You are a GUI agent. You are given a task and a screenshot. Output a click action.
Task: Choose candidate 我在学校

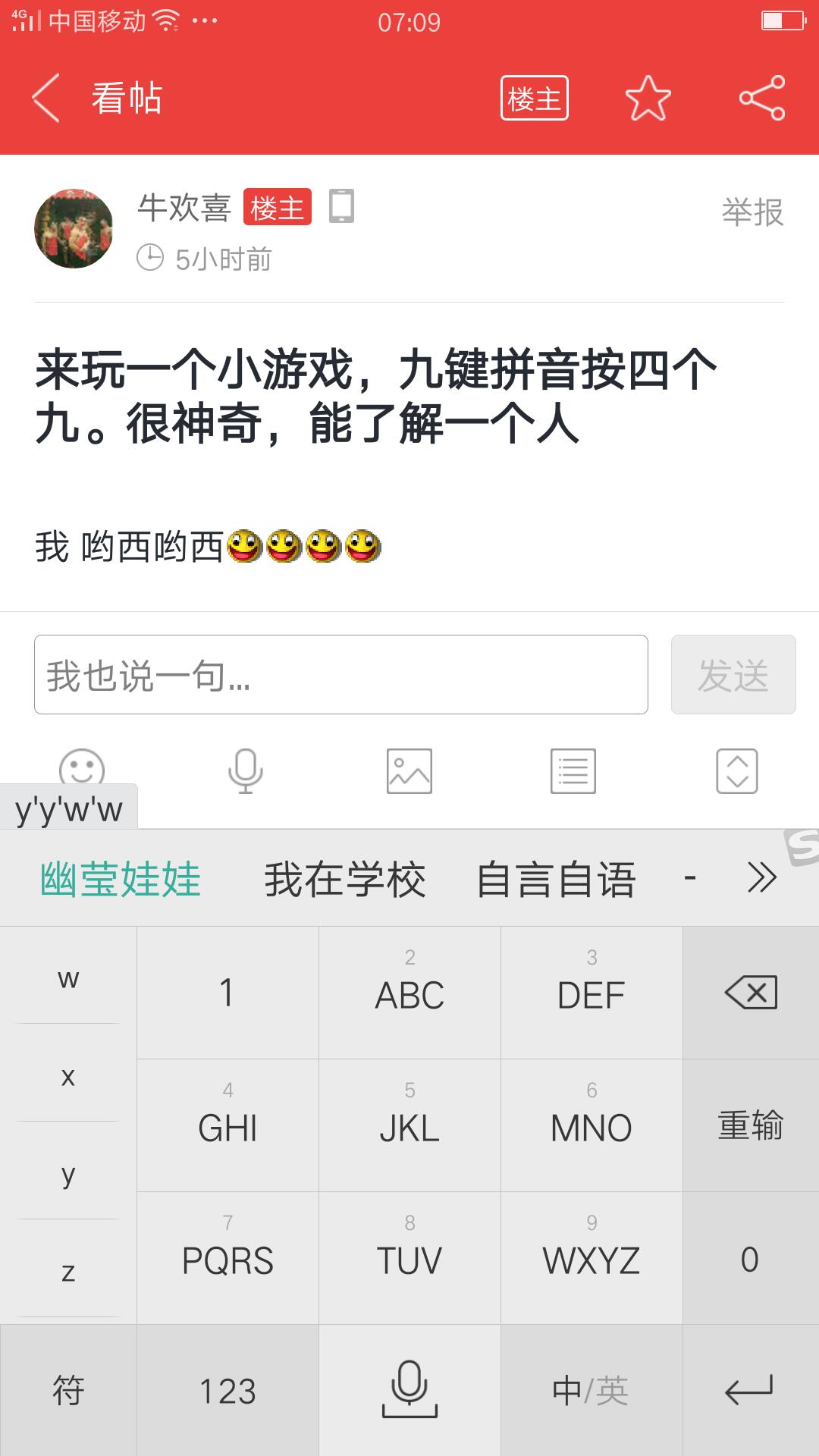tap(344, 879)
